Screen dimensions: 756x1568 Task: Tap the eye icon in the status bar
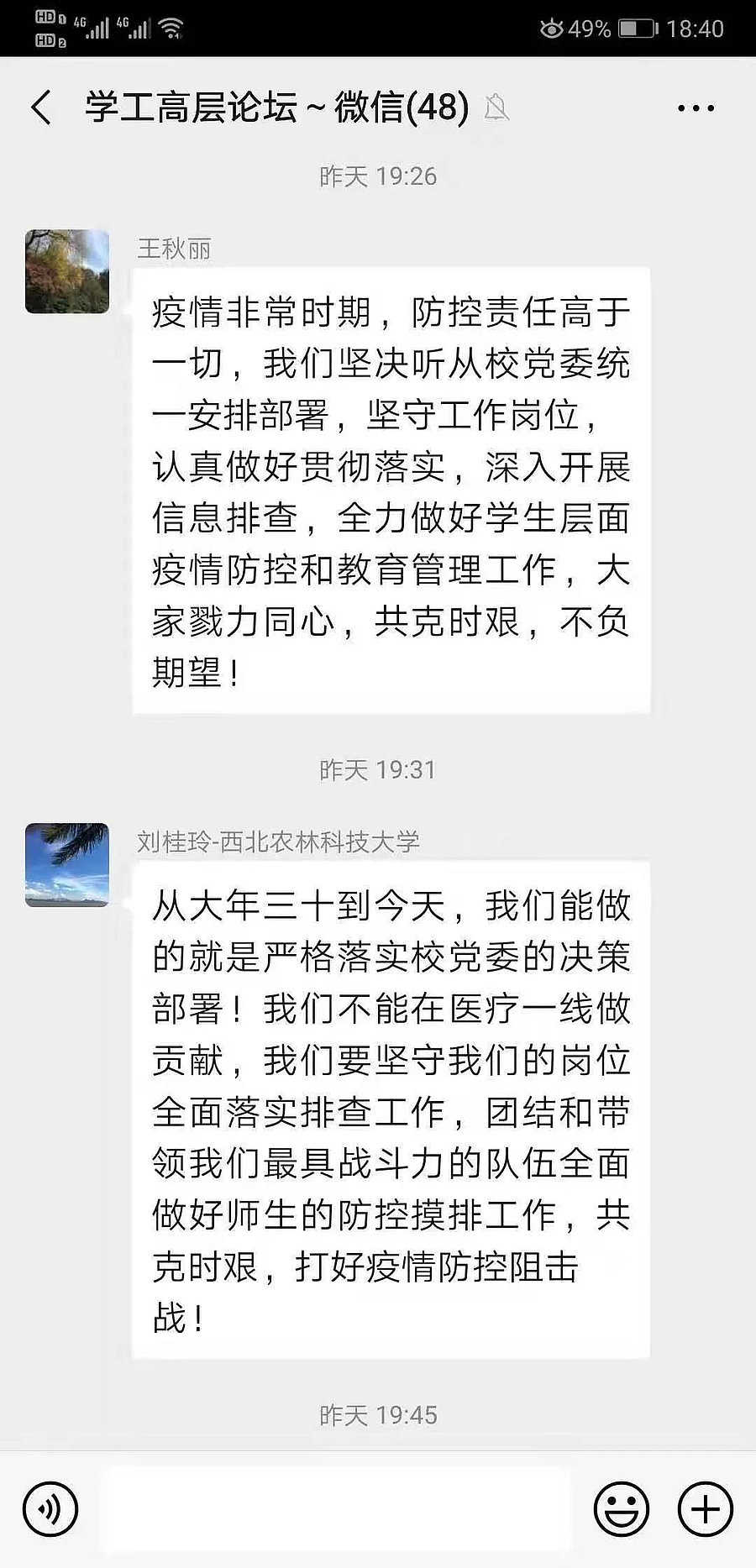(550, 28)
